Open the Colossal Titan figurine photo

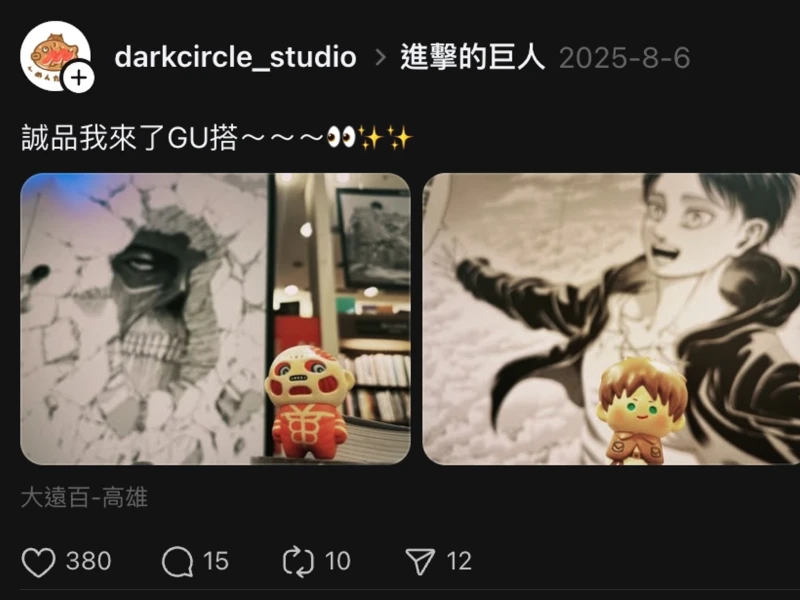click(x=215, y=318)
